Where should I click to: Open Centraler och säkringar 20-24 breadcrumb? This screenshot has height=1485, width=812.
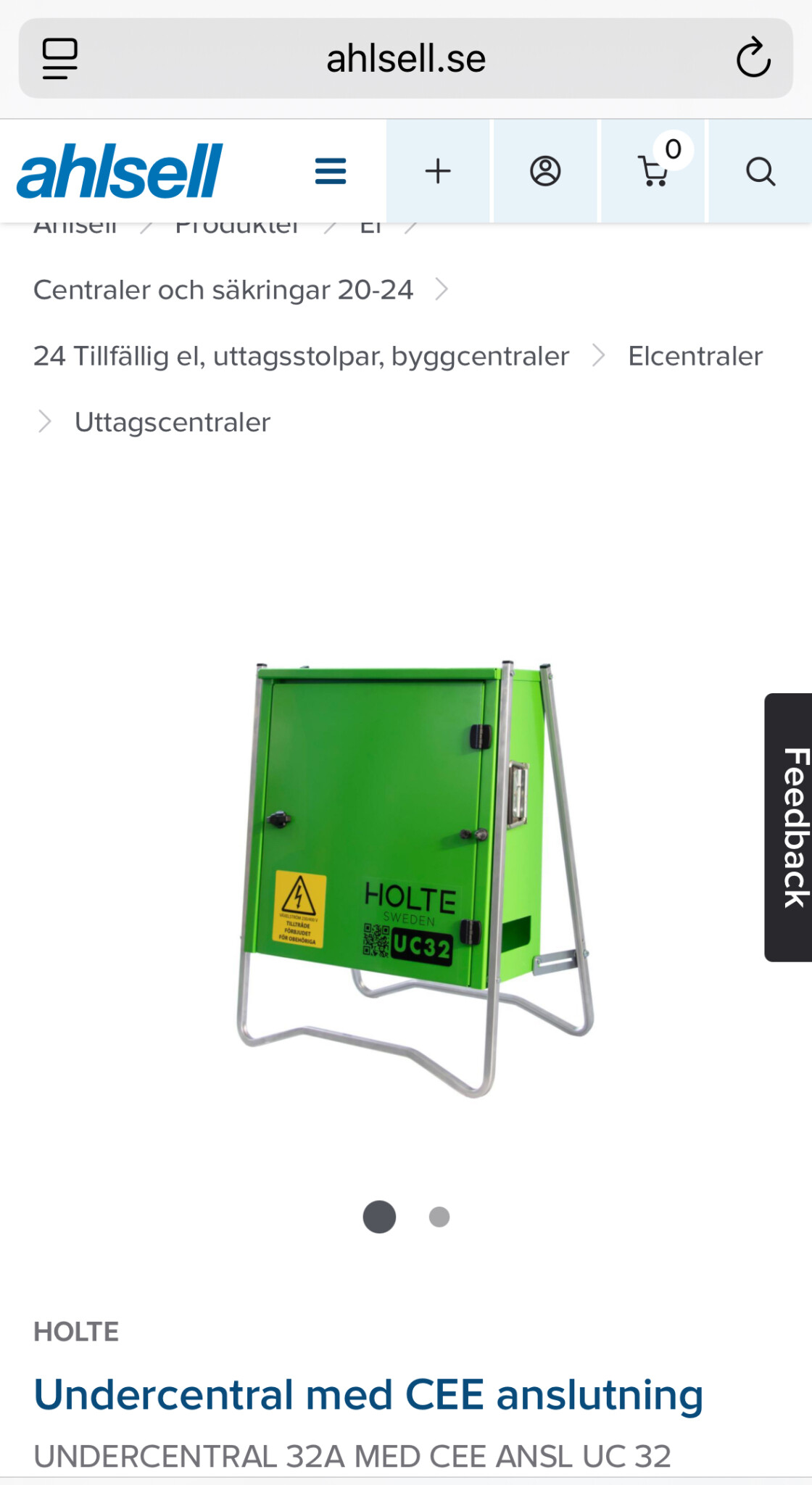point(223,290)
